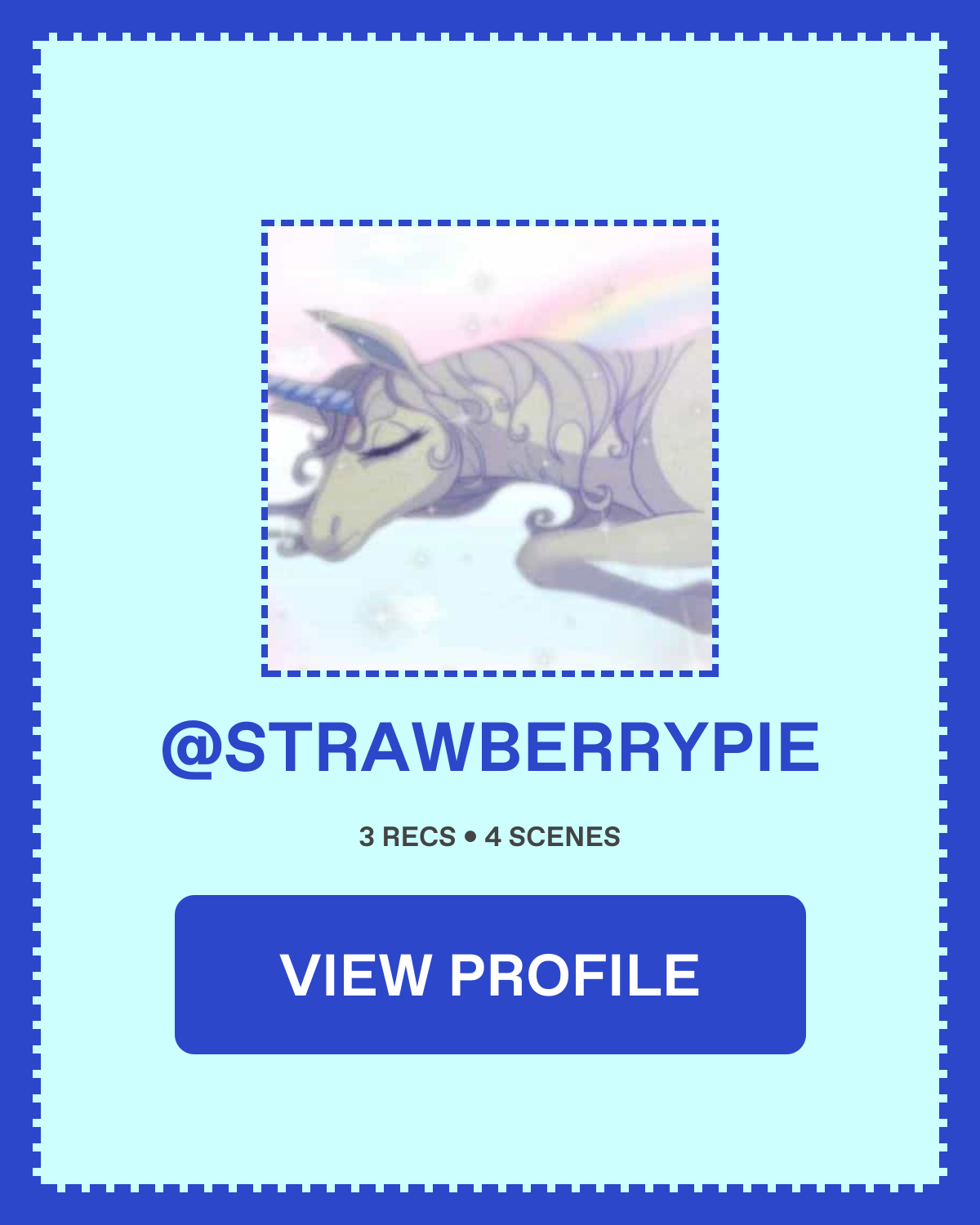980x1225 pixels.
Task: Open the unicorn profile picture of strawberrypie
Action: click(x=490, y=448)
